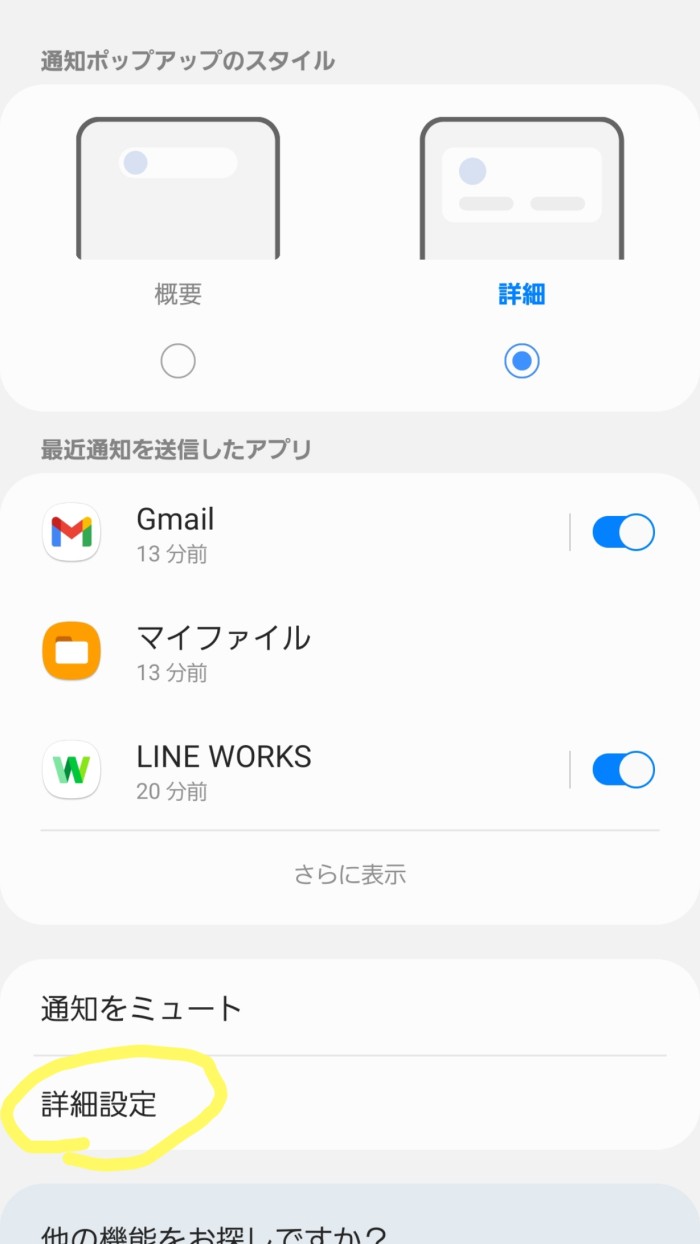The width and height of the screenshot is (700, 1244).
Task: Open マイファイル notification settings
Action: pyautogui.click(x=350, y=651)
